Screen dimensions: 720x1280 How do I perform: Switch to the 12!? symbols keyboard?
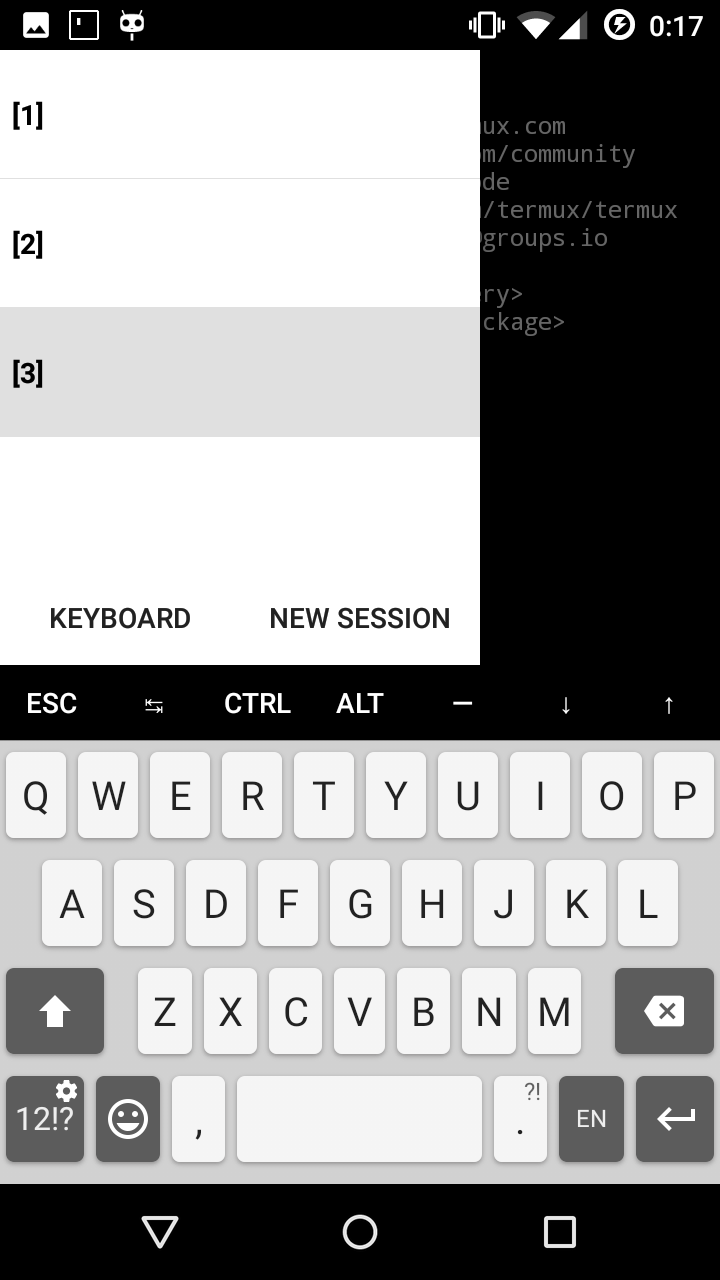[x=45, y=1118]
